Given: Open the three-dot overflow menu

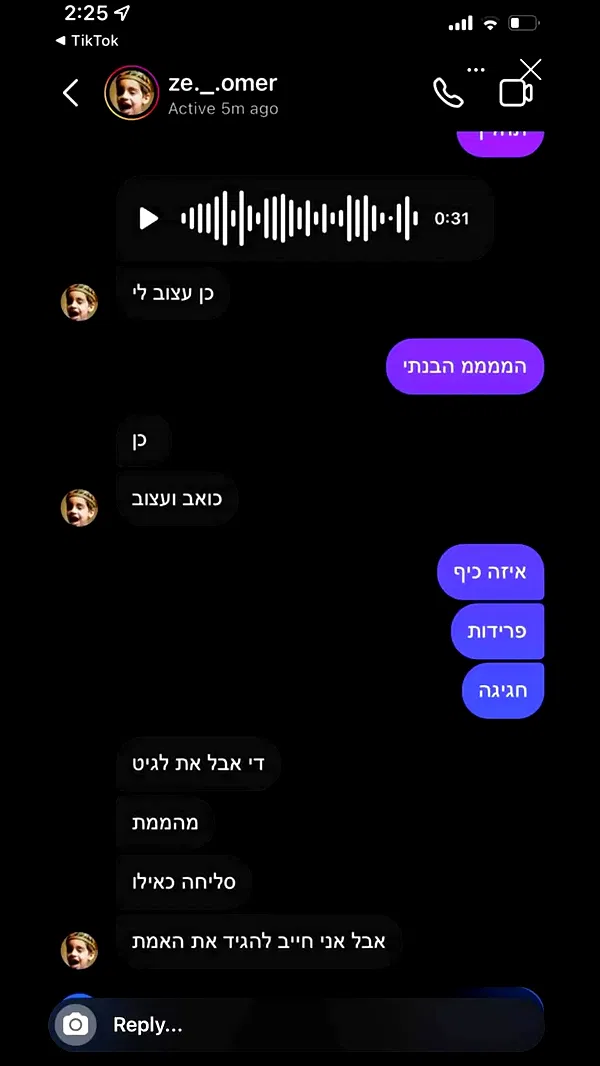Looking at the screenshot, I should click(476, 70).
